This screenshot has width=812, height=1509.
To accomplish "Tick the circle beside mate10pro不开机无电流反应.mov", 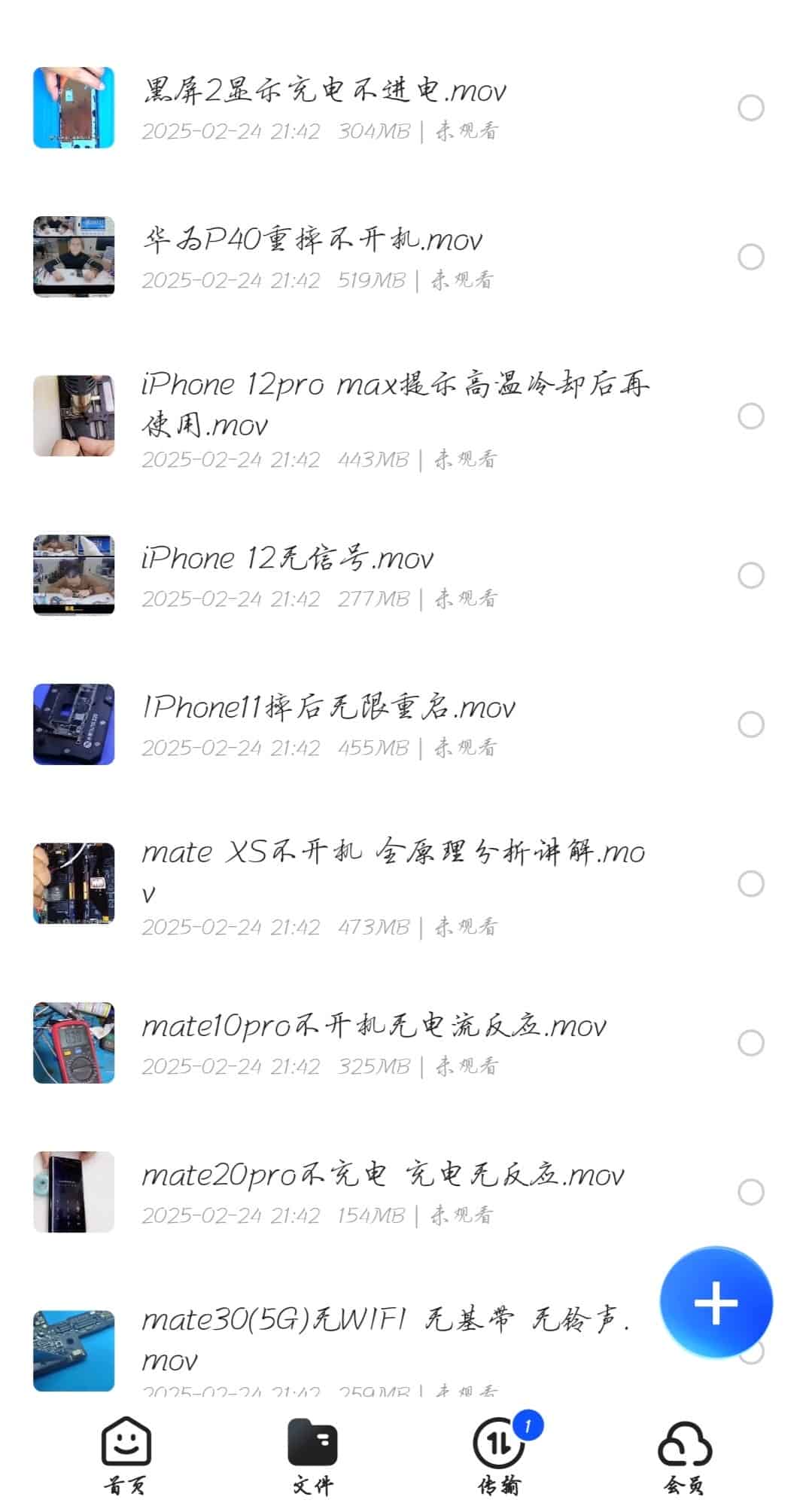I will [x=750, y=1043].
